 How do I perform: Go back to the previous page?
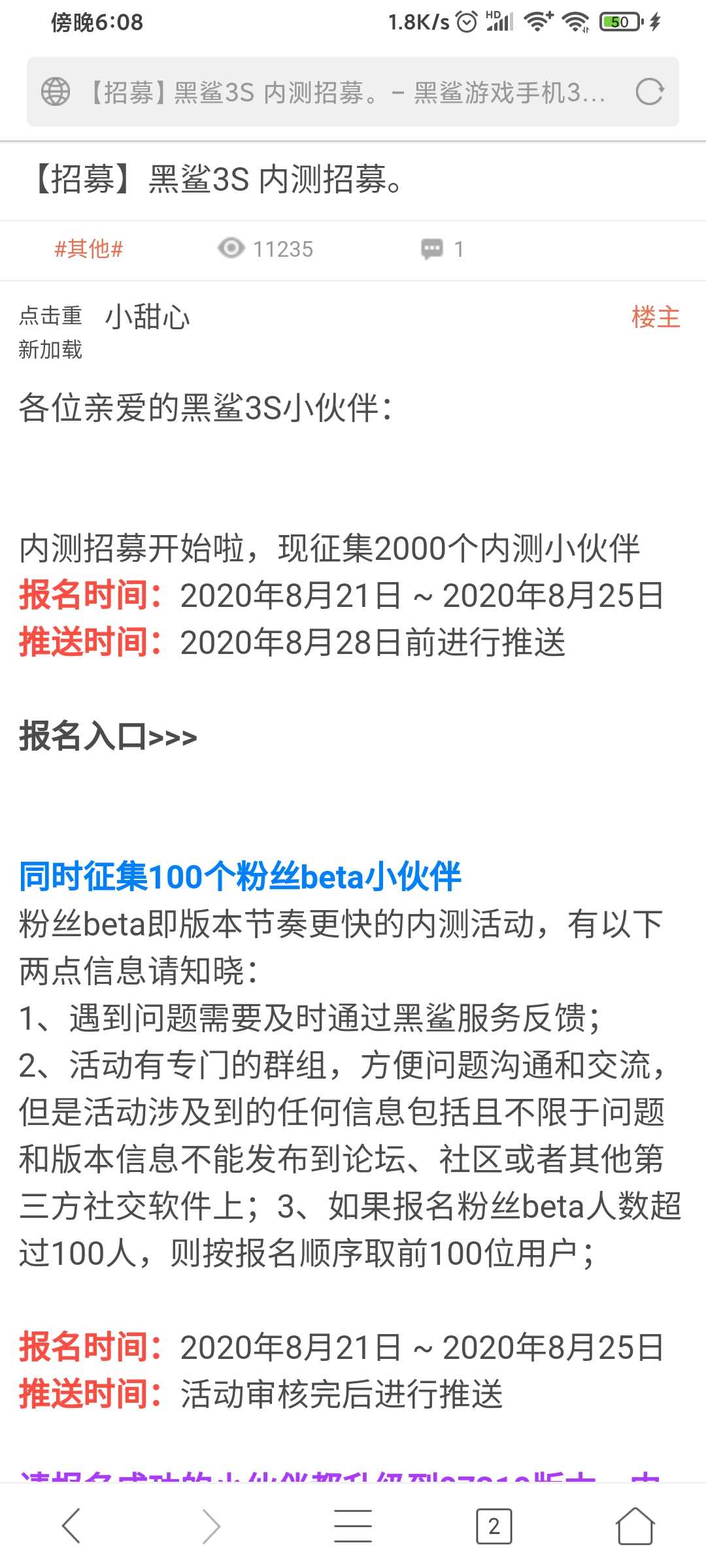pyautogui.click(x=71, y=1526)
